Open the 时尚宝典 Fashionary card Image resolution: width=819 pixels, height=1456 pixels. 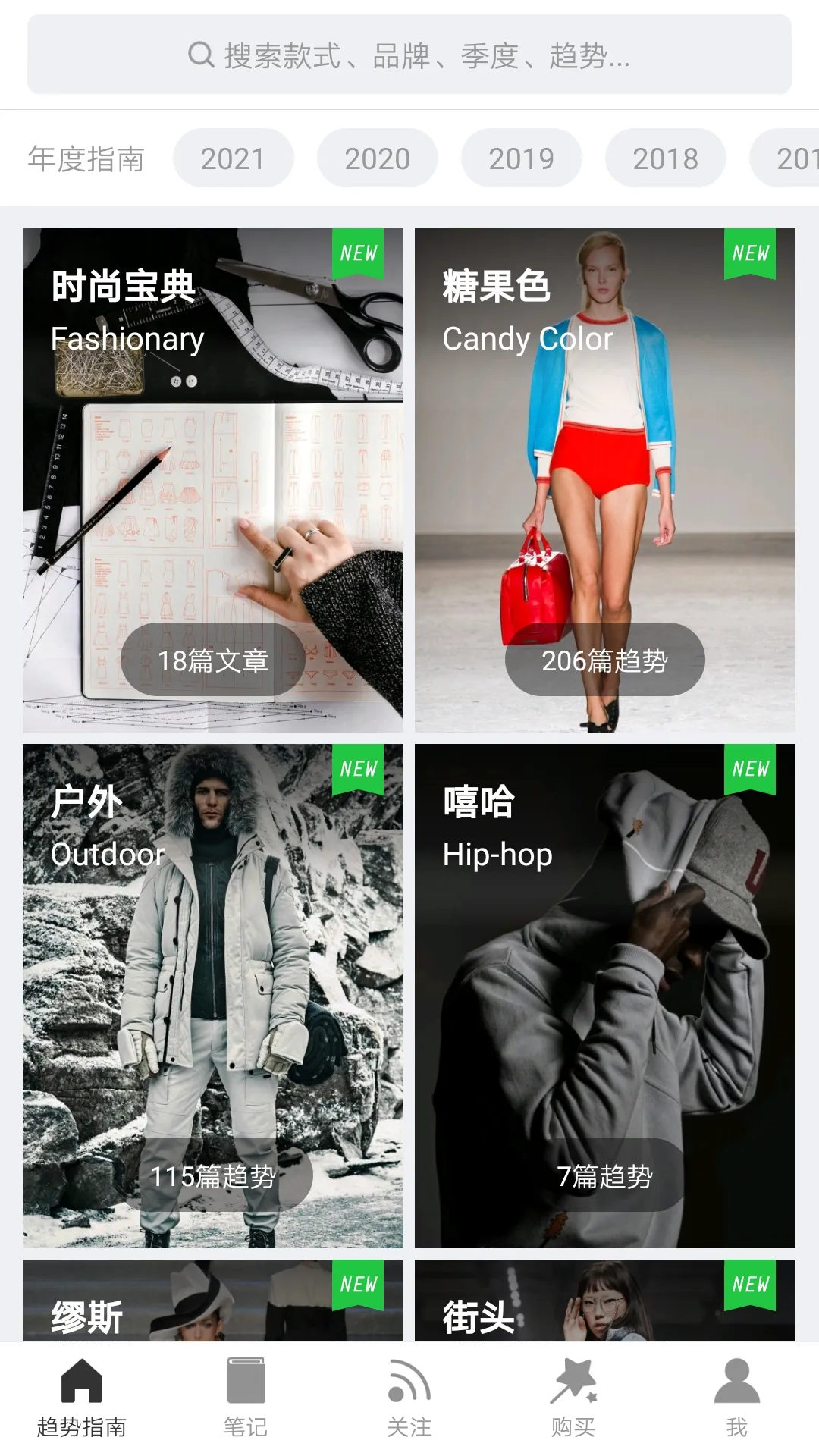213,480
